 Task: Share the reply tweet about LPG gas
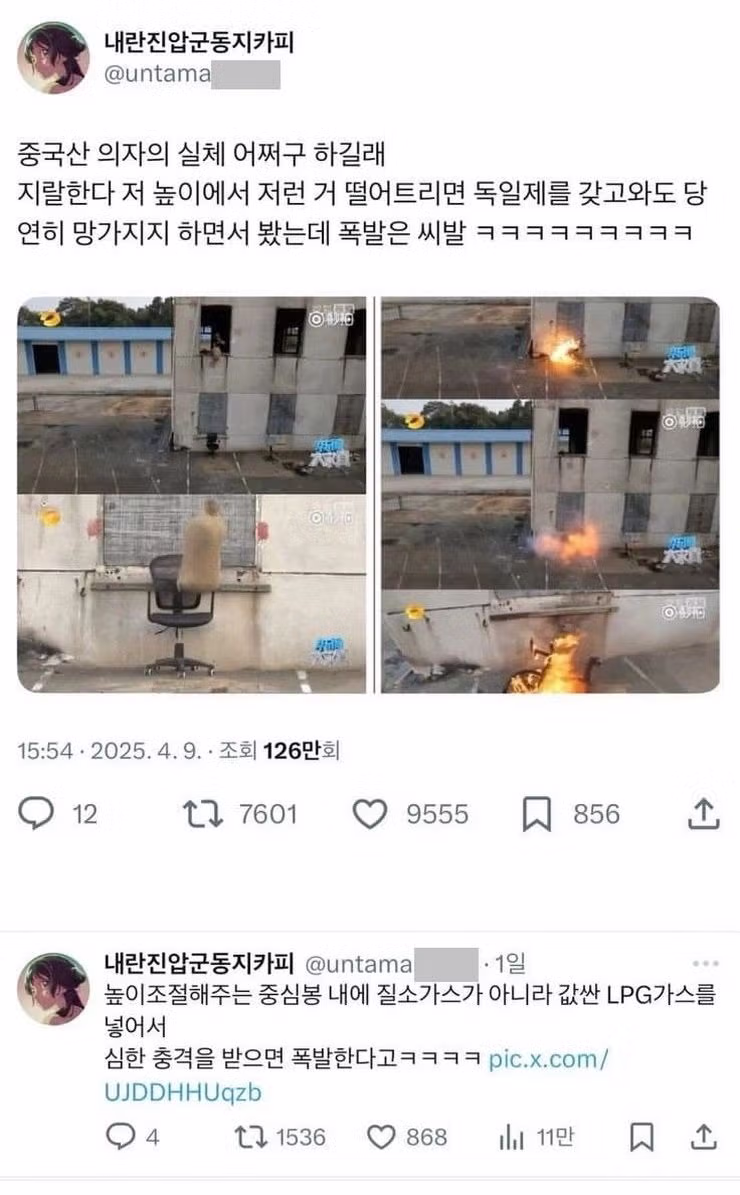click(x=704, y=1137)
